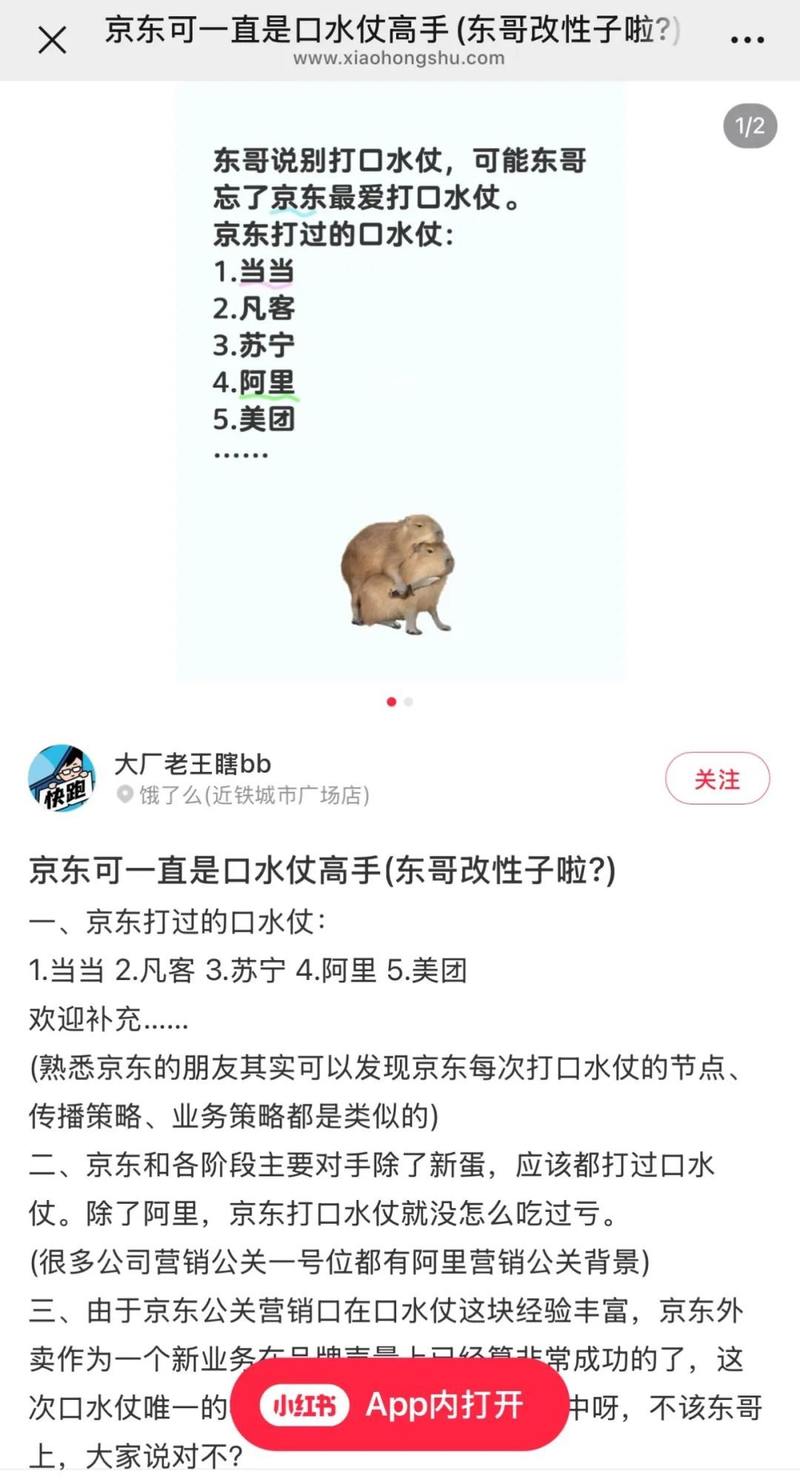Follow 大厂老王瞎bb with 关注 button
The image size is (800, 1480).
point(717,779)
